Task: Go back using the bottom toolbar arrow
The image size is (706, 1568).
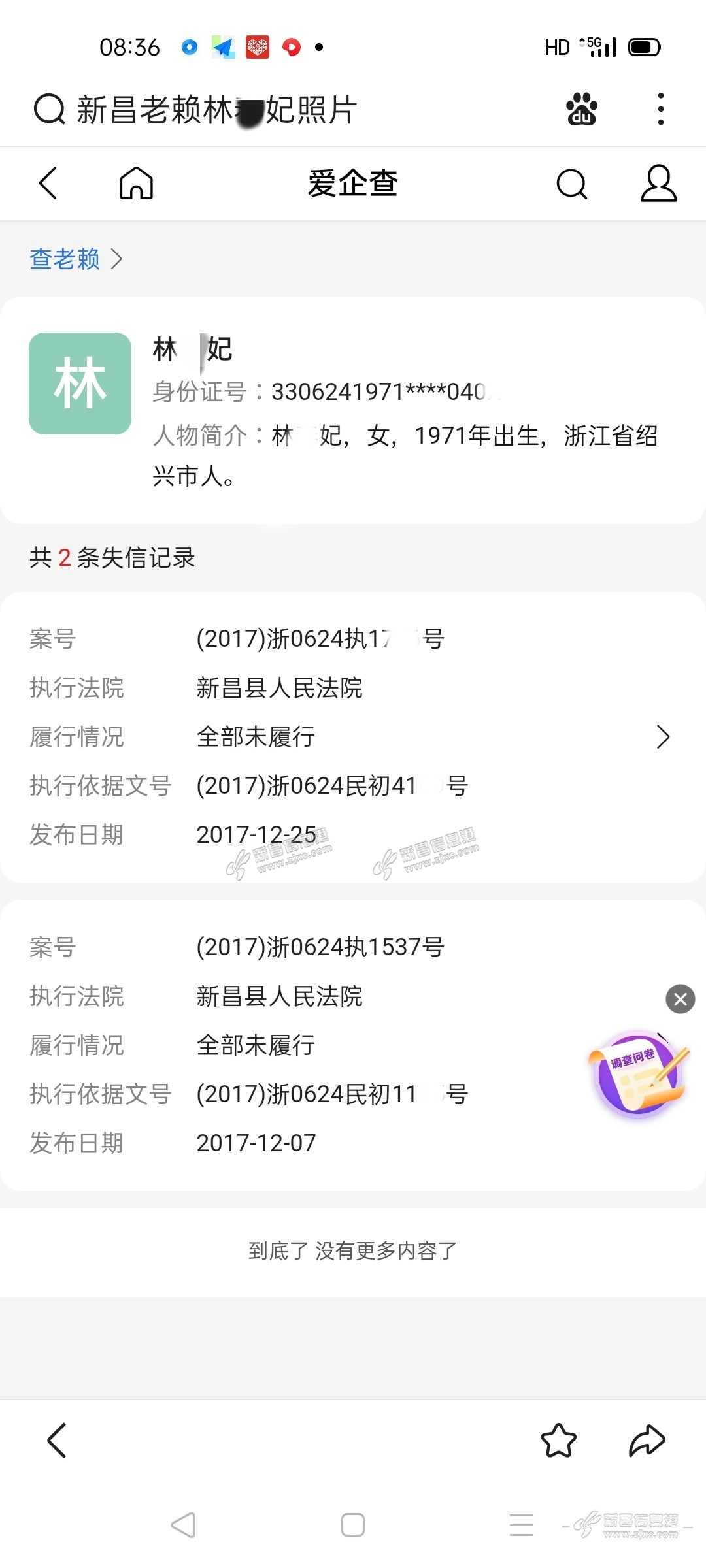Action: (57, 1440)
